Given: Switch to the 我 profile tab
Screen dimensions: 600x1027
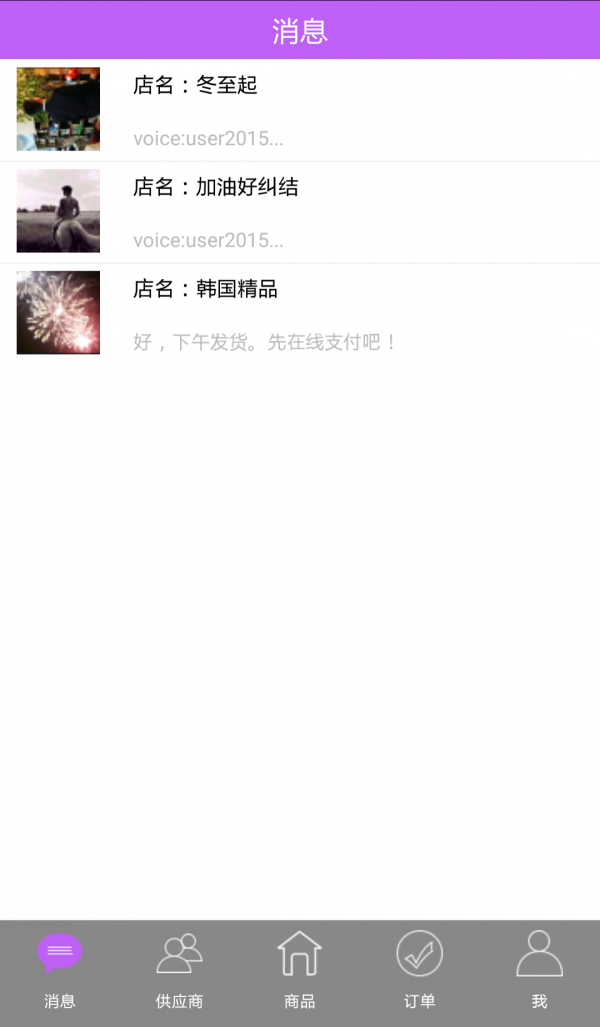Looking at the screenshot, I should pyautogui.click(x=540, y=970).
